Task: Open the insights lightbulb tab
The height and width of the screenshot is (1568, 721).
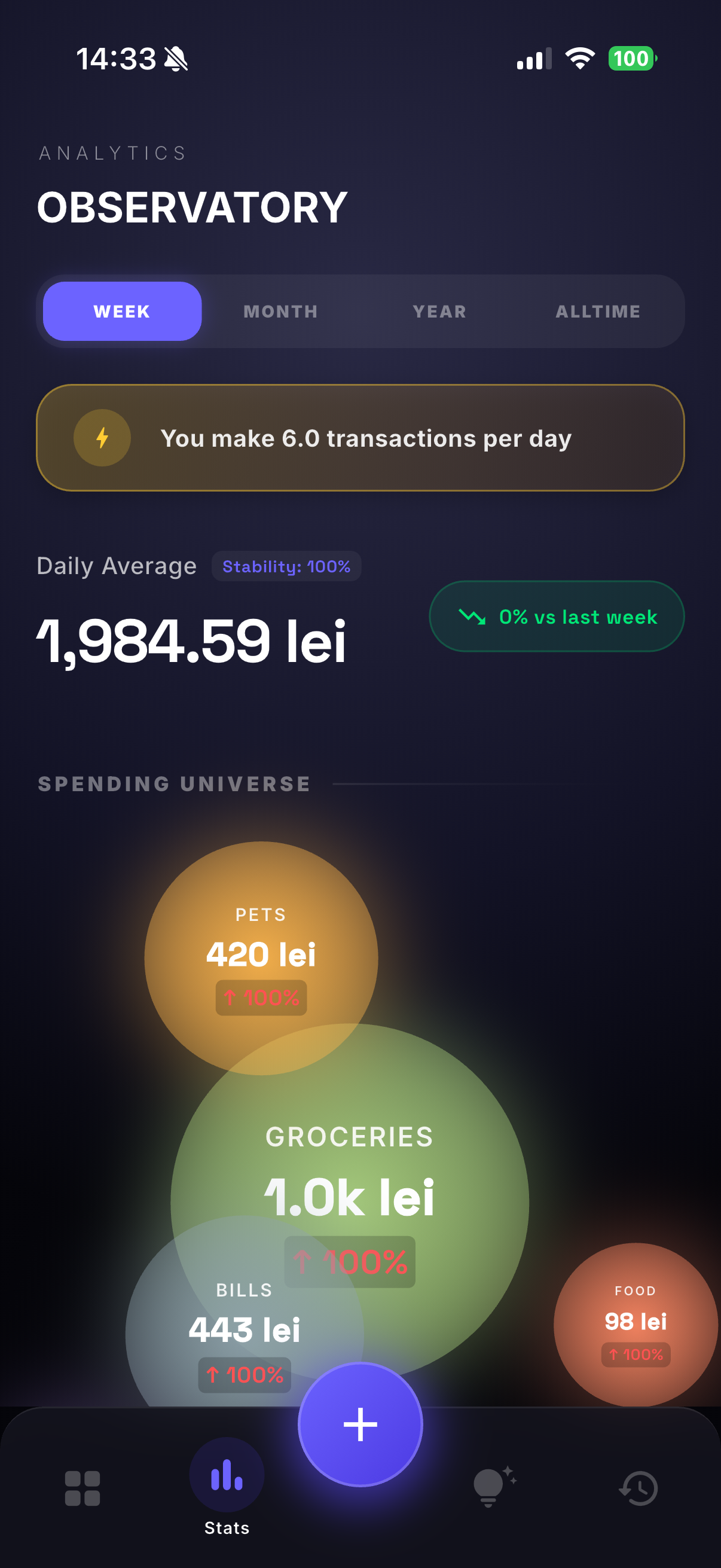Action: (493, 1487)
